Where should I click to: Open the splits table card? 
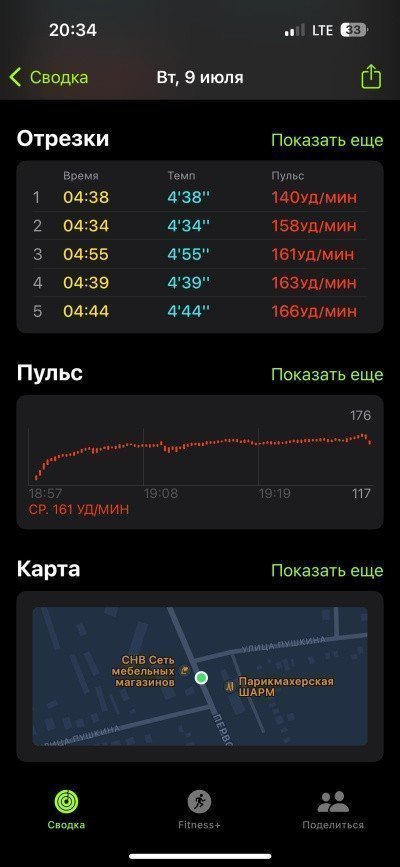point(200,247)
